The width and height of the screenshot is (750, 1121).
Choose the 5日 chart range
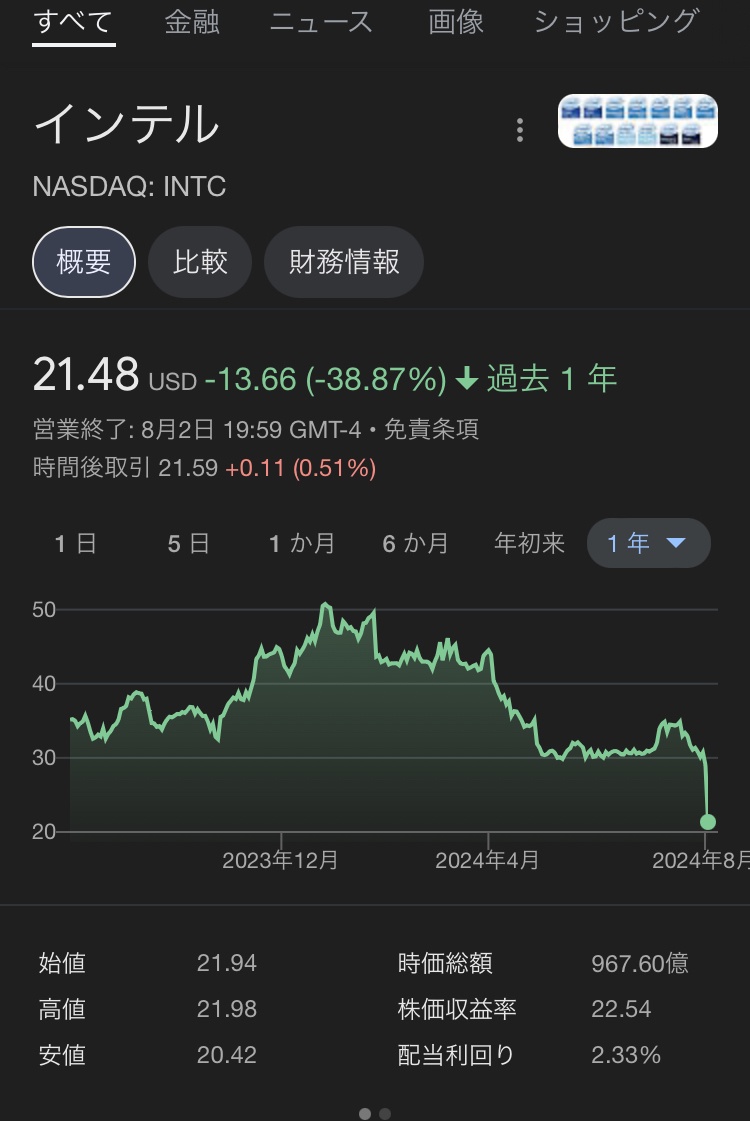point(189,544)
